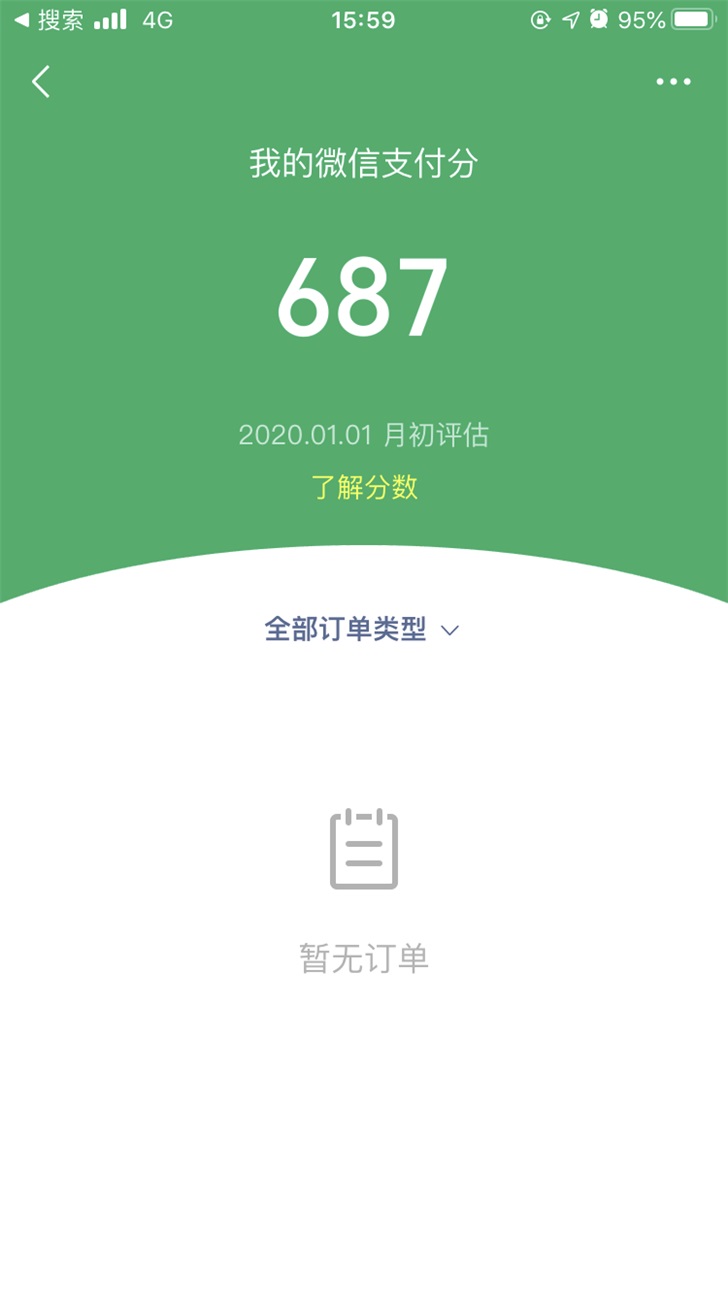Screen dimensions: 728x1294
Task: Open the three-dot overflow menu
Action: [673, 82]
